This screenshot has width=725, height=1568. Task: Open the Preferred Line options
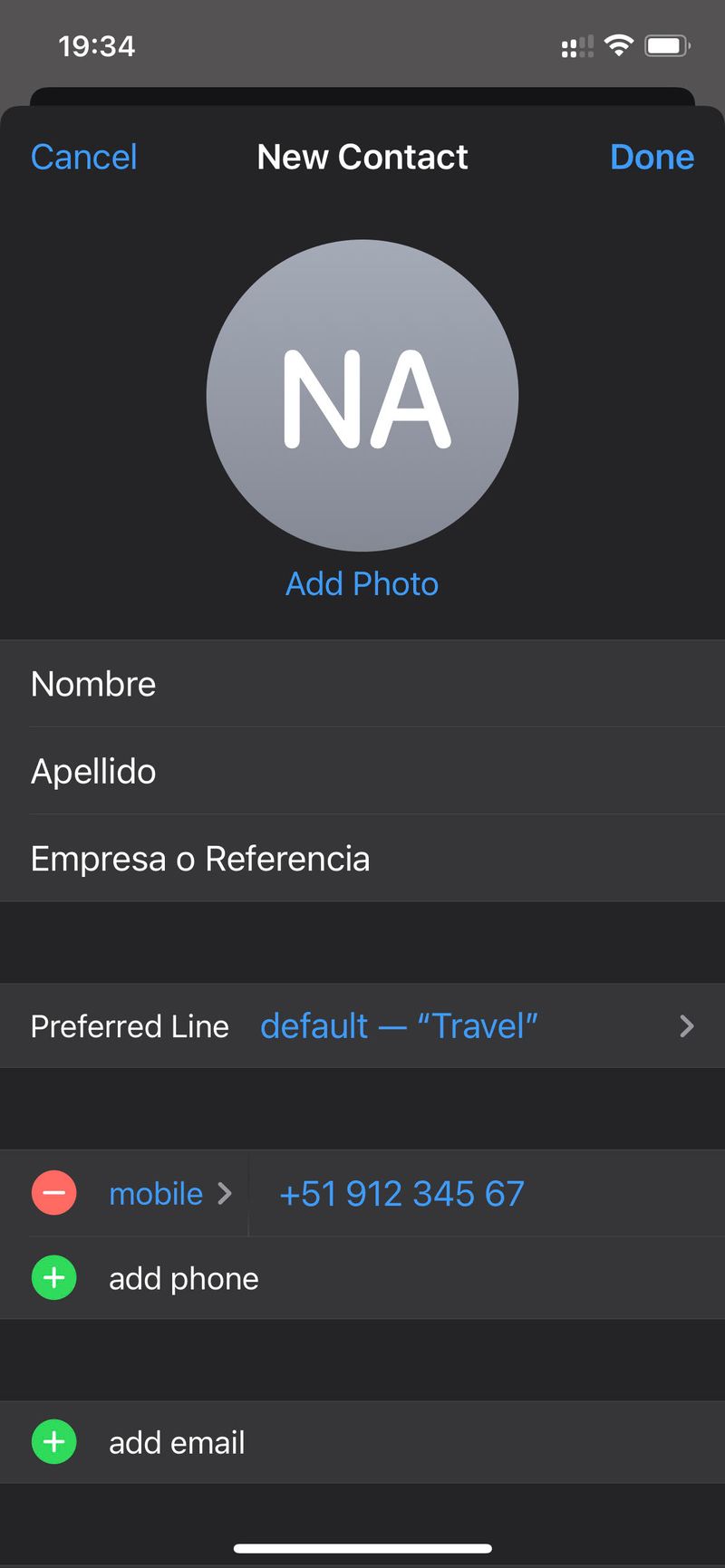click(x=362, y=1026)
